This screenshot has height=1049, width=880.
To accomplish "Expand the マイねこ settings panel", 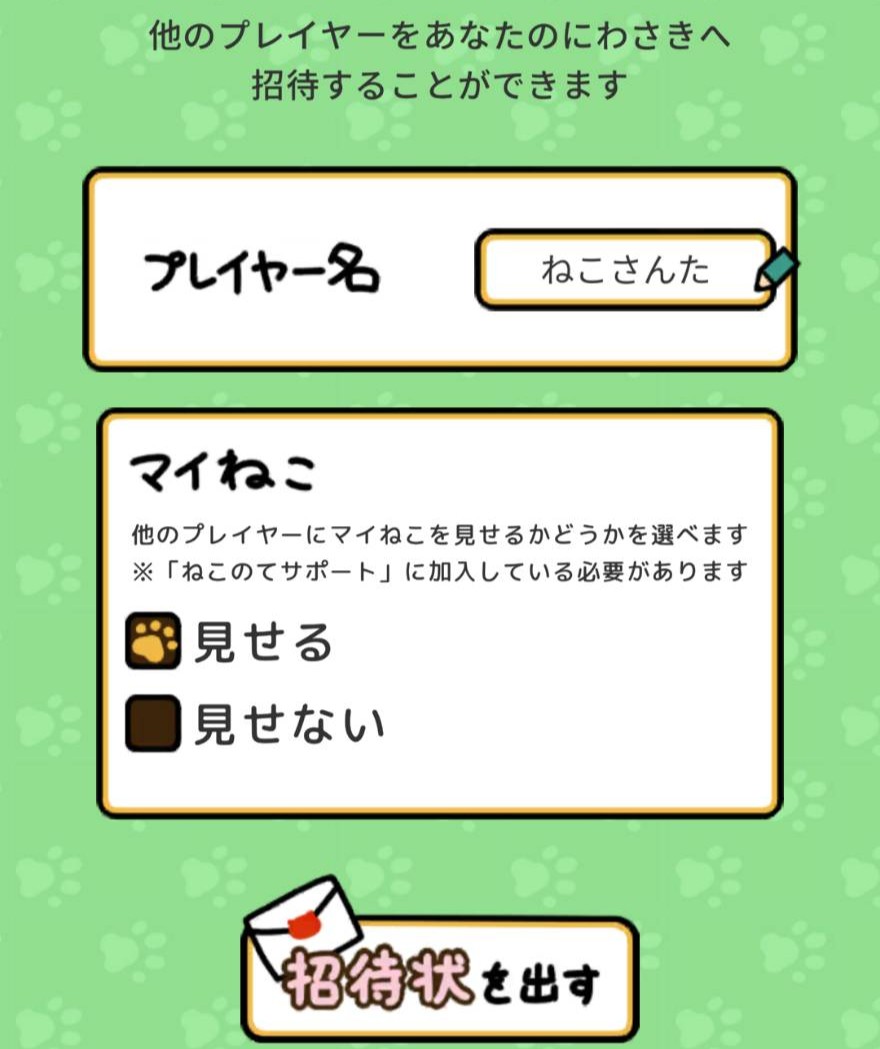I will [x=440, y=610].
